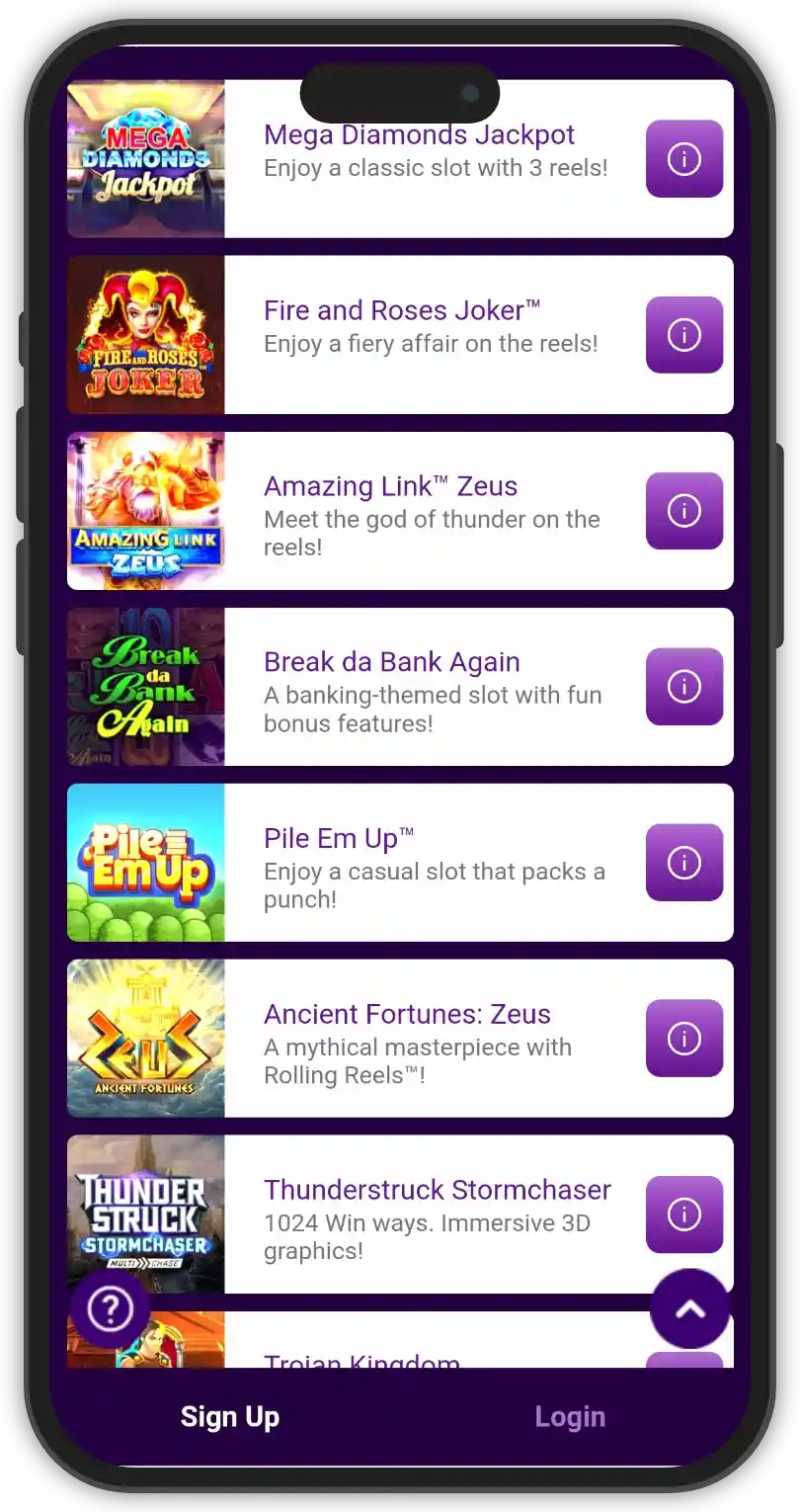Open Thunderstruck Stormchaser info button
The width and height of the screenshot is (800, 1512).
683,1215
